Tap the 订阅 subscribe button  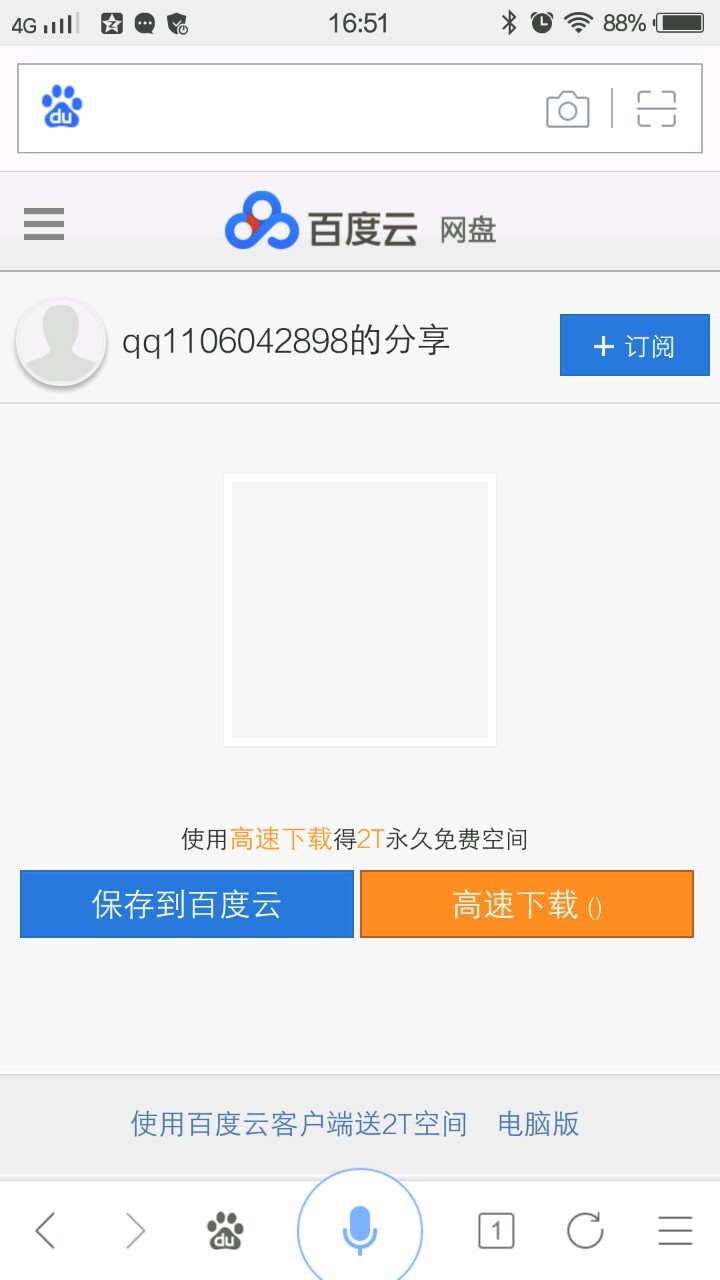pyautogui.click(x=634, y=346)
